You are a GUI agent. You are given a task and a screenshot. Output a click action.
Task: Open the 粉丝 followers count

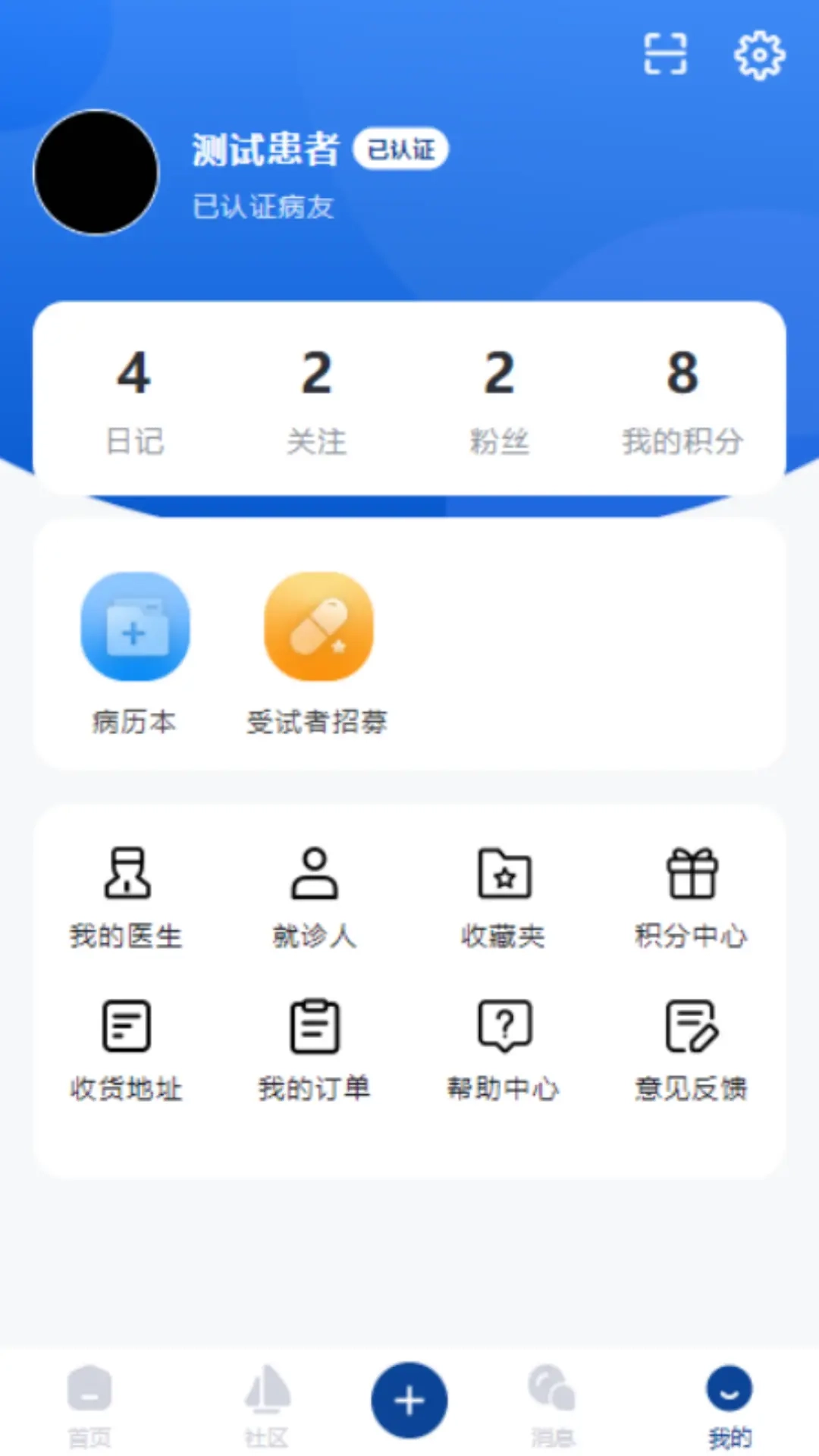[500, 402]
